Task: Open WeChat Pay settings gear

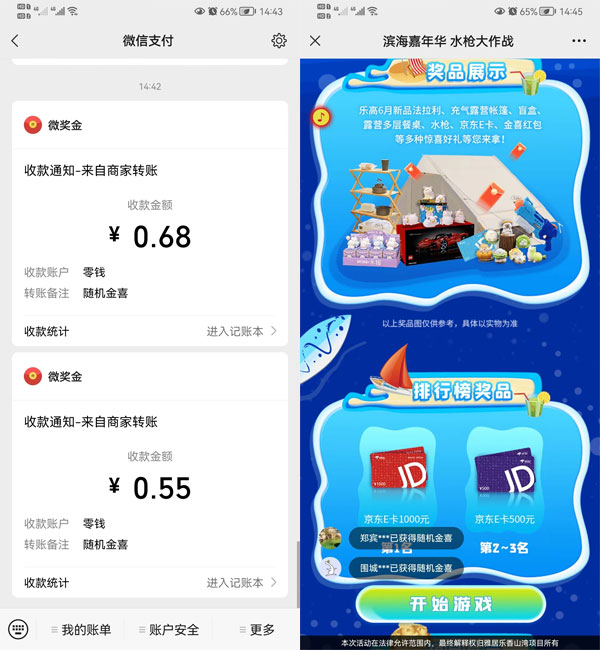Action: coord(278,41)
